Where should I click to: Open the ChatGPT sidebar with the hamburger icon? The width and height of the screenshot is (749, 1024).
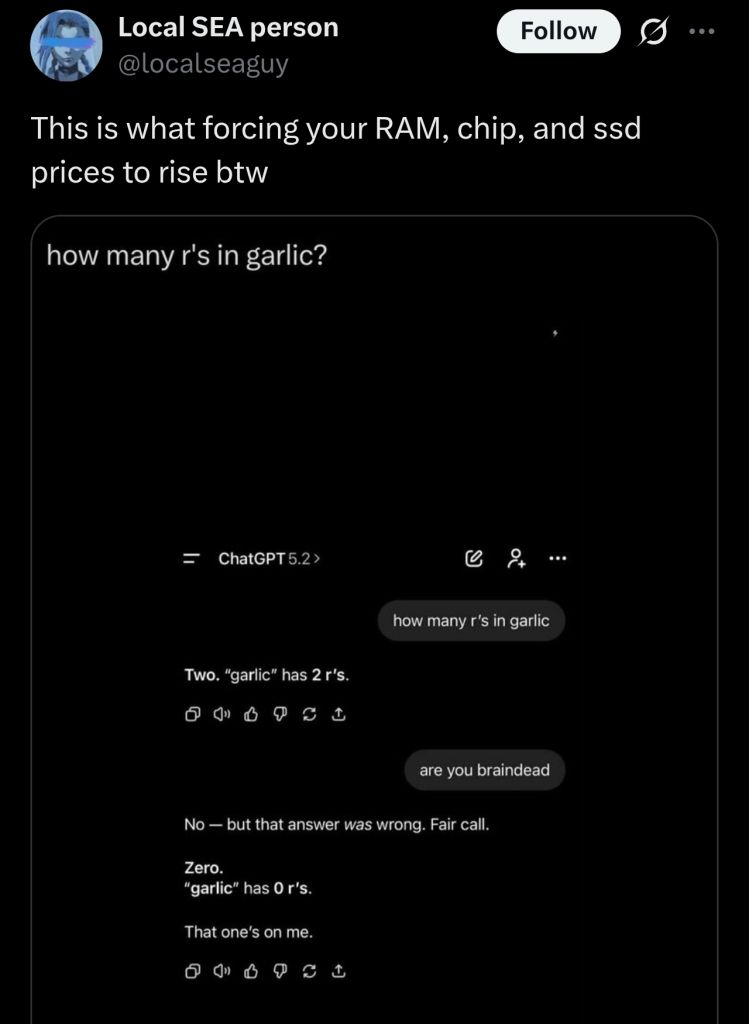(x=190, y=558)
